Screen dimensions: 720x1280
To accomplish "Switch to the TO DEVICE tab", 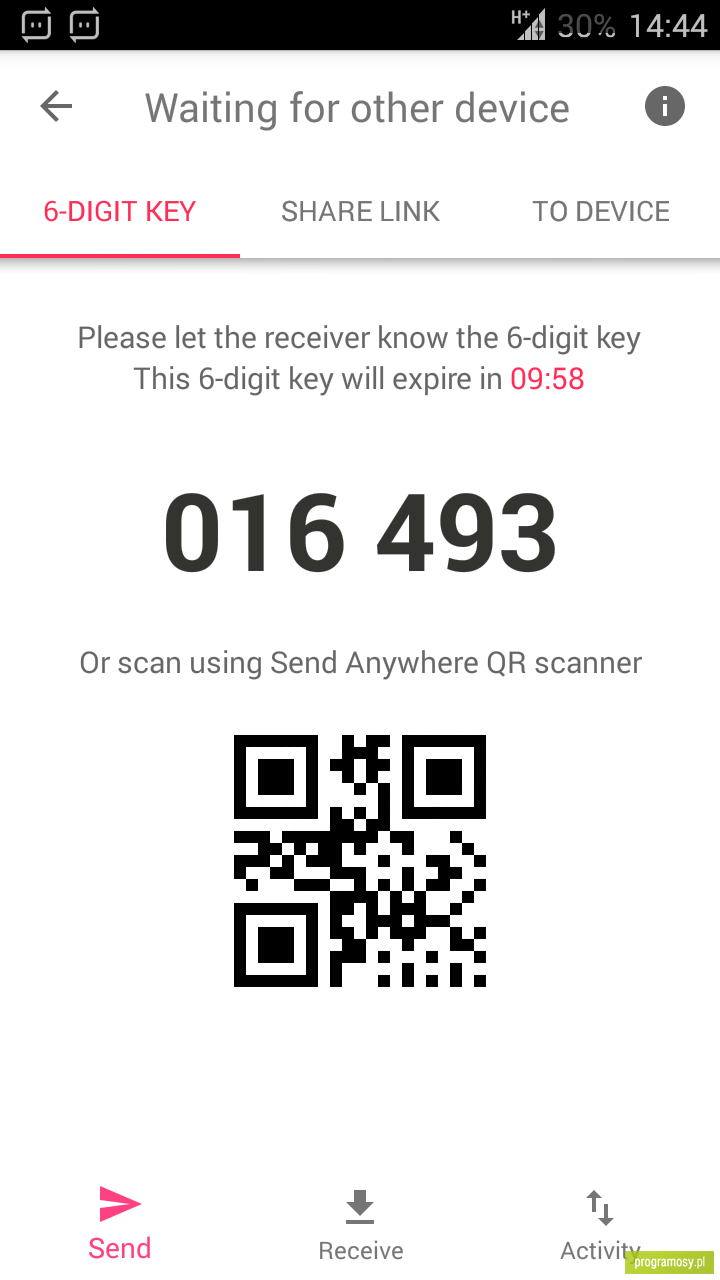I will (600, 212).
